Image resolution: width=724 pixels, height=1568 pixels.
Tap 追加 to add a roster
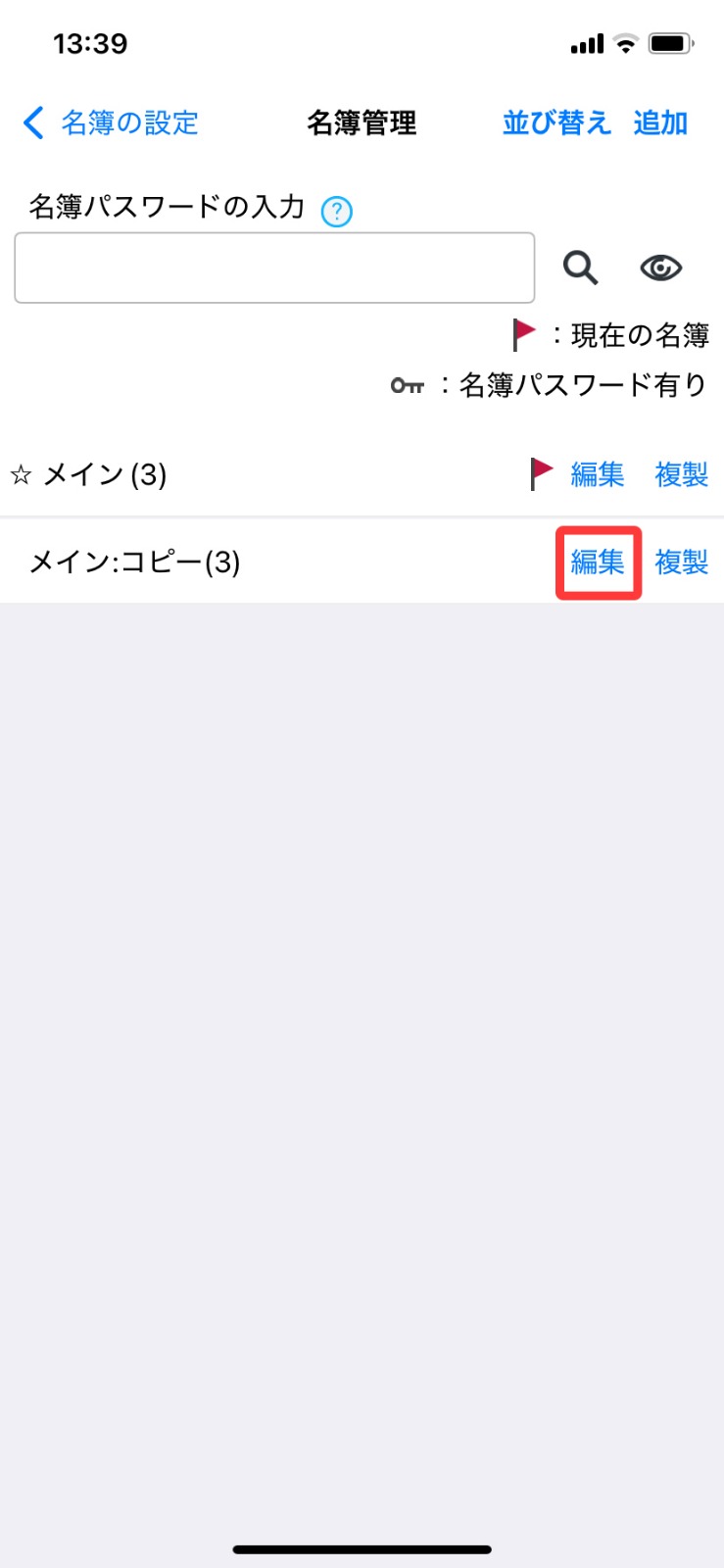point(660,123)
